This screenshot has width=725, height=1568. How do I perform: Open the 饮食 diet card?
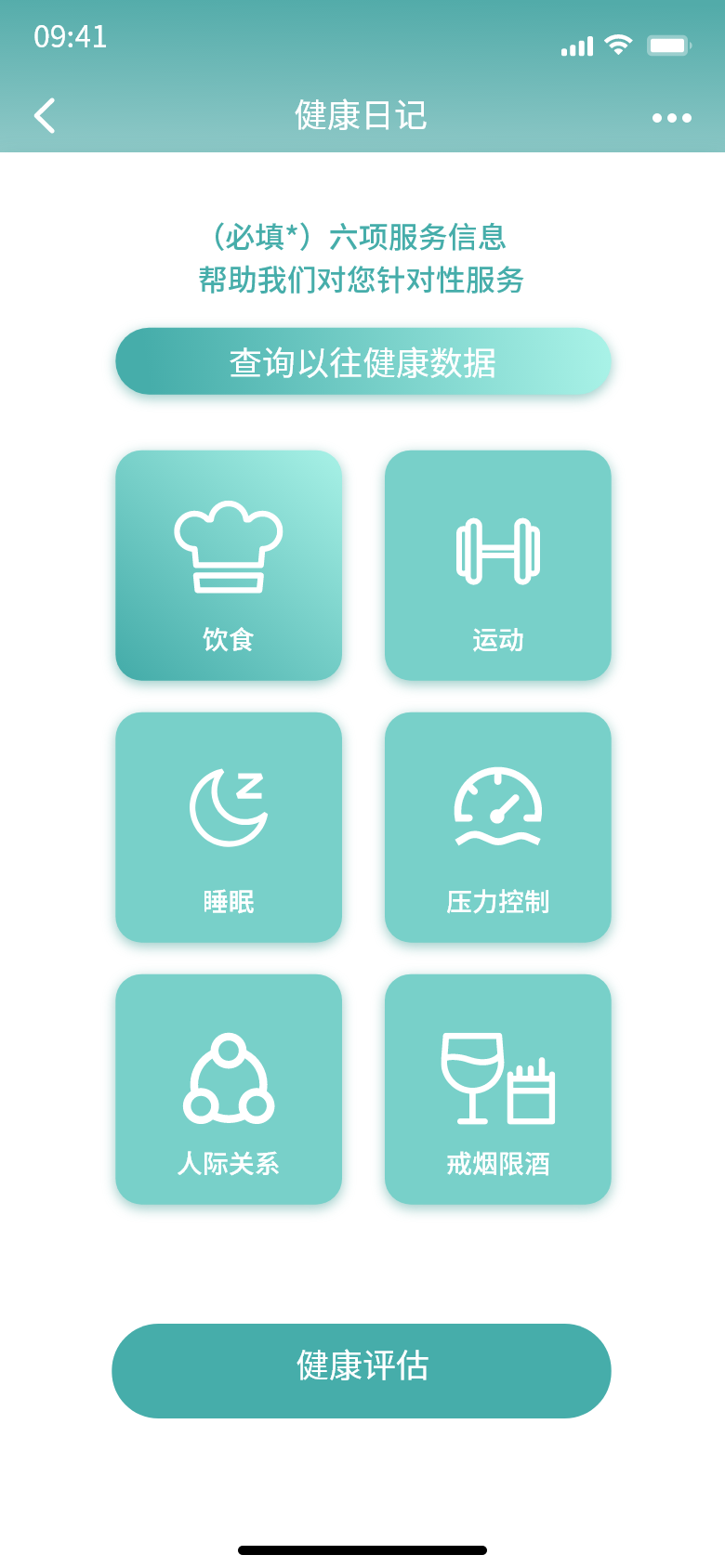coord(229,565)
